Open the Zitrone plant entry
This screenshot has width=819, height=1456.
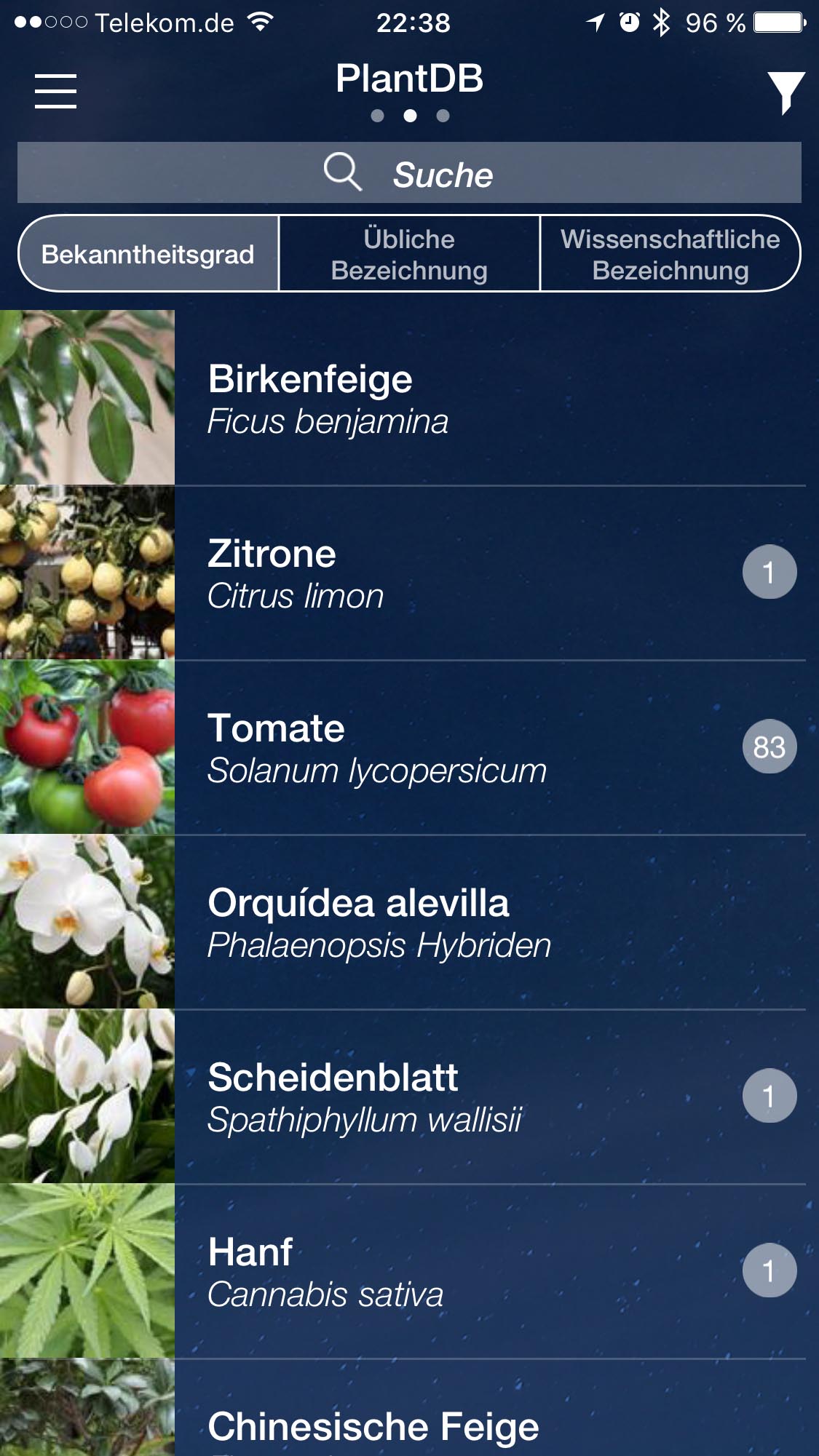(x=408, y=573)
